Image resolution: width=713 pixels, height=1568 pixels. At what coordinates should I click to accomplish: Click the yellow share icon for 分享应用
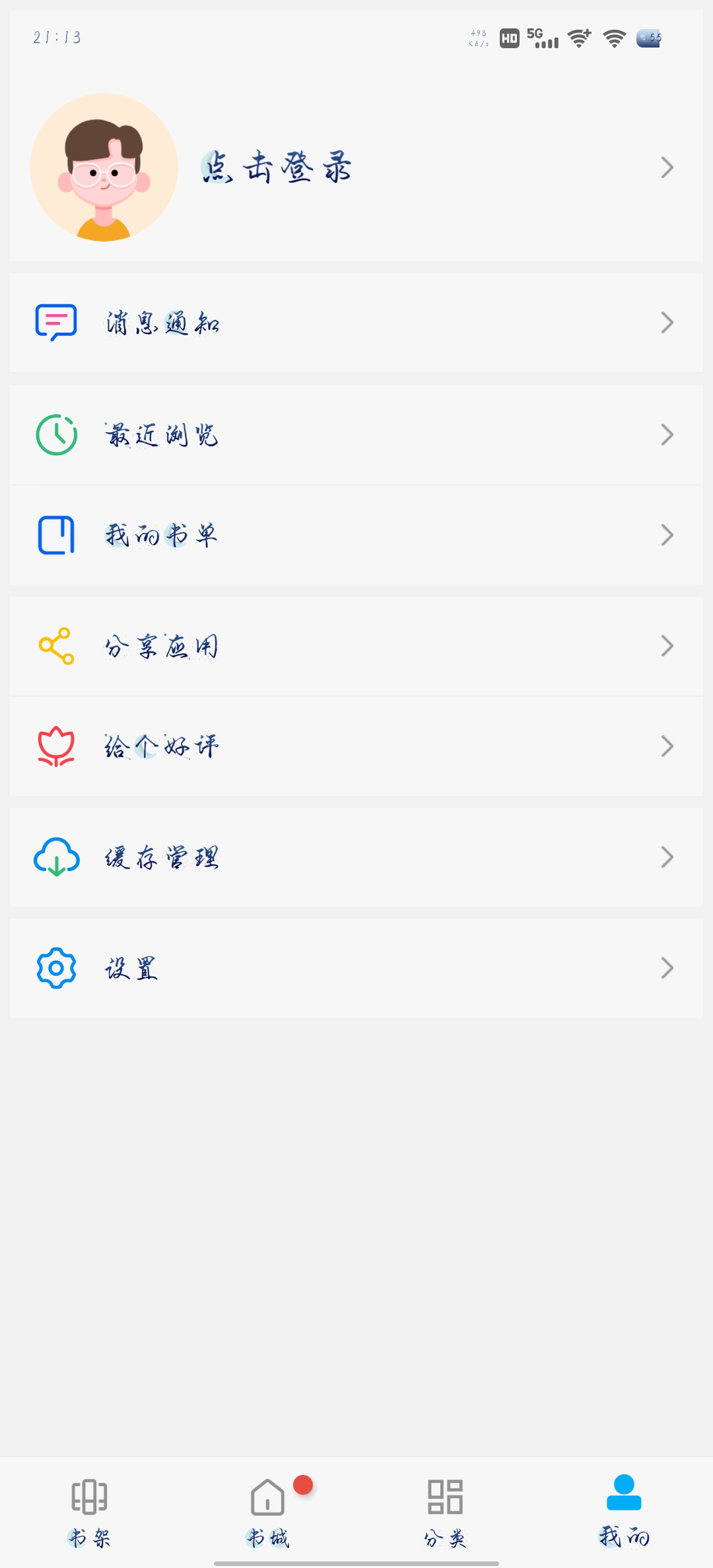point(56,645)
